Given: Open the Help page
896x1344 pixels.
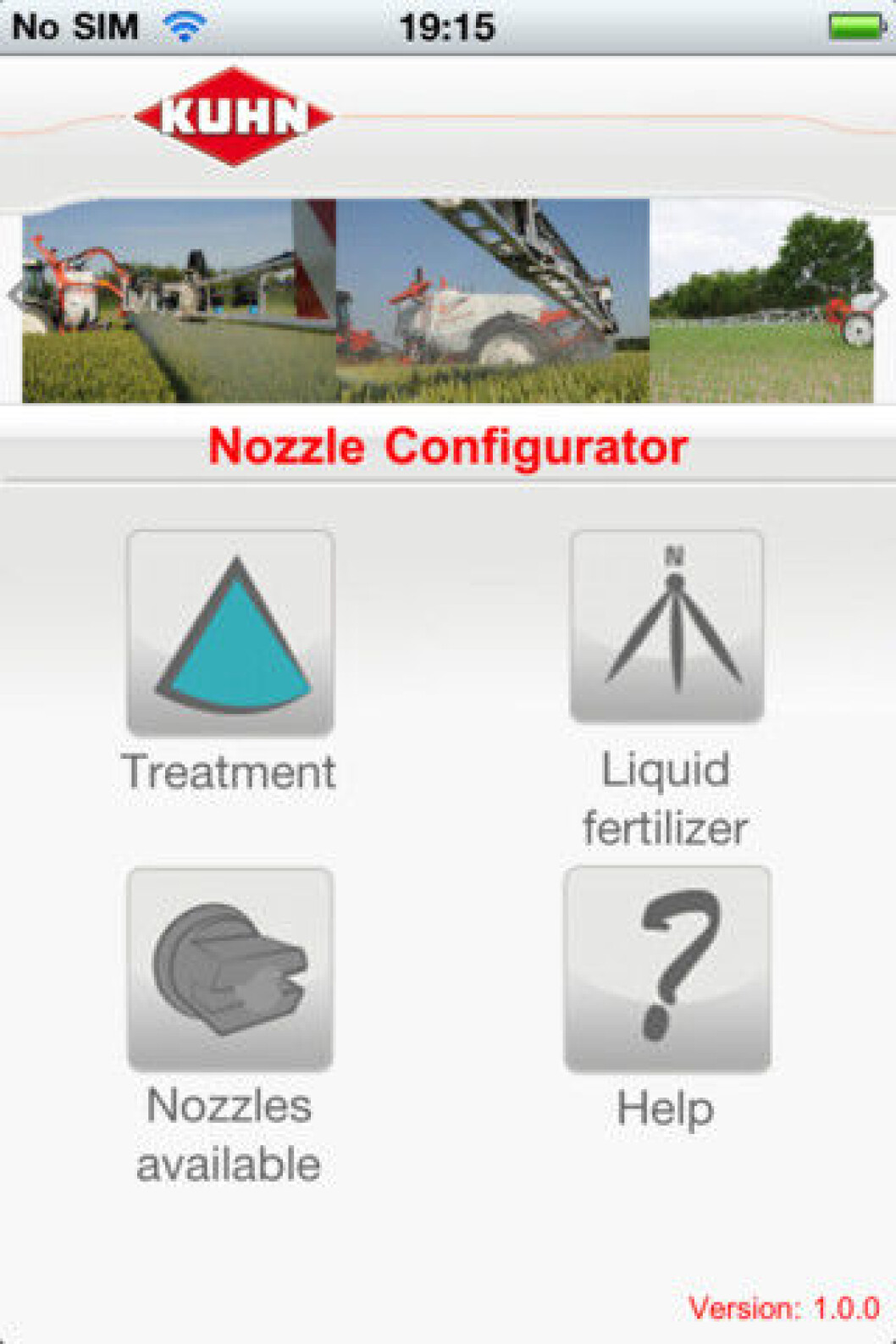Looking at the screenshot, I should point(666,969).
